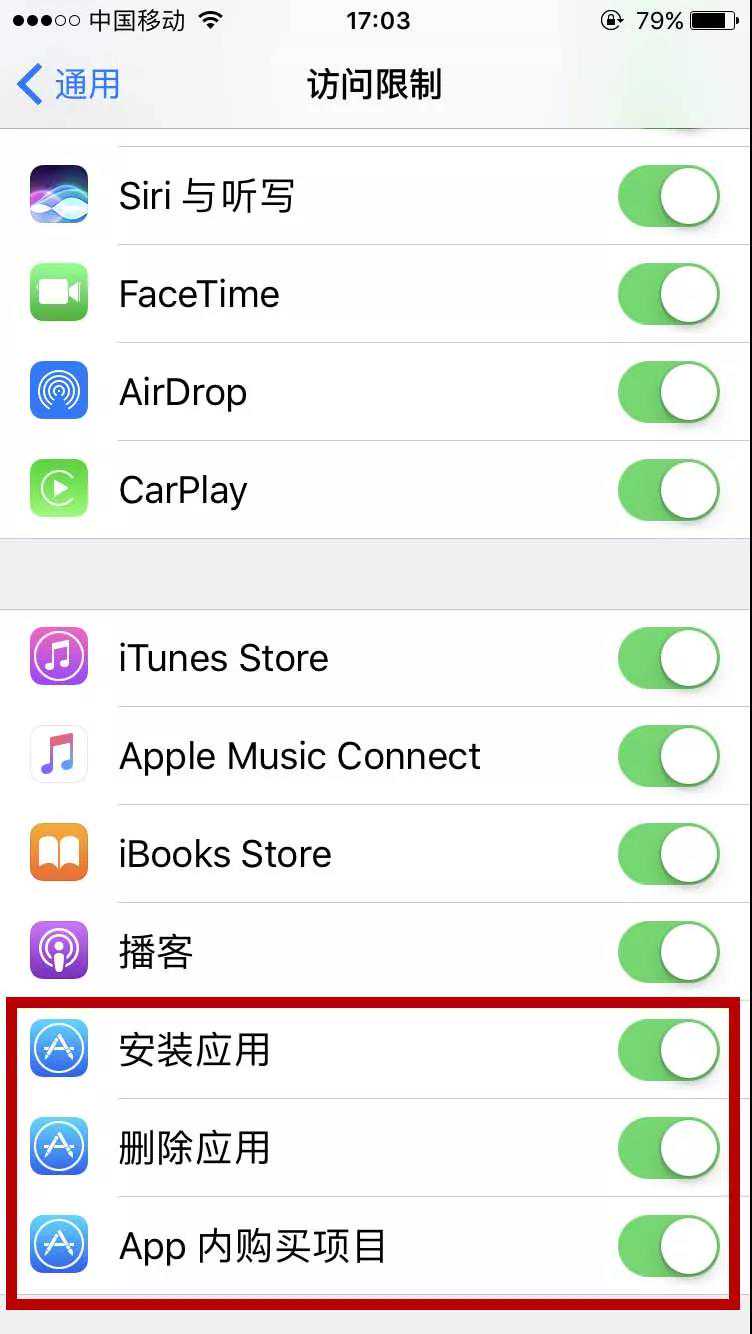752x1334 pixels.
Task: Disable the iTunes Store switch
Action: [668, 658]
